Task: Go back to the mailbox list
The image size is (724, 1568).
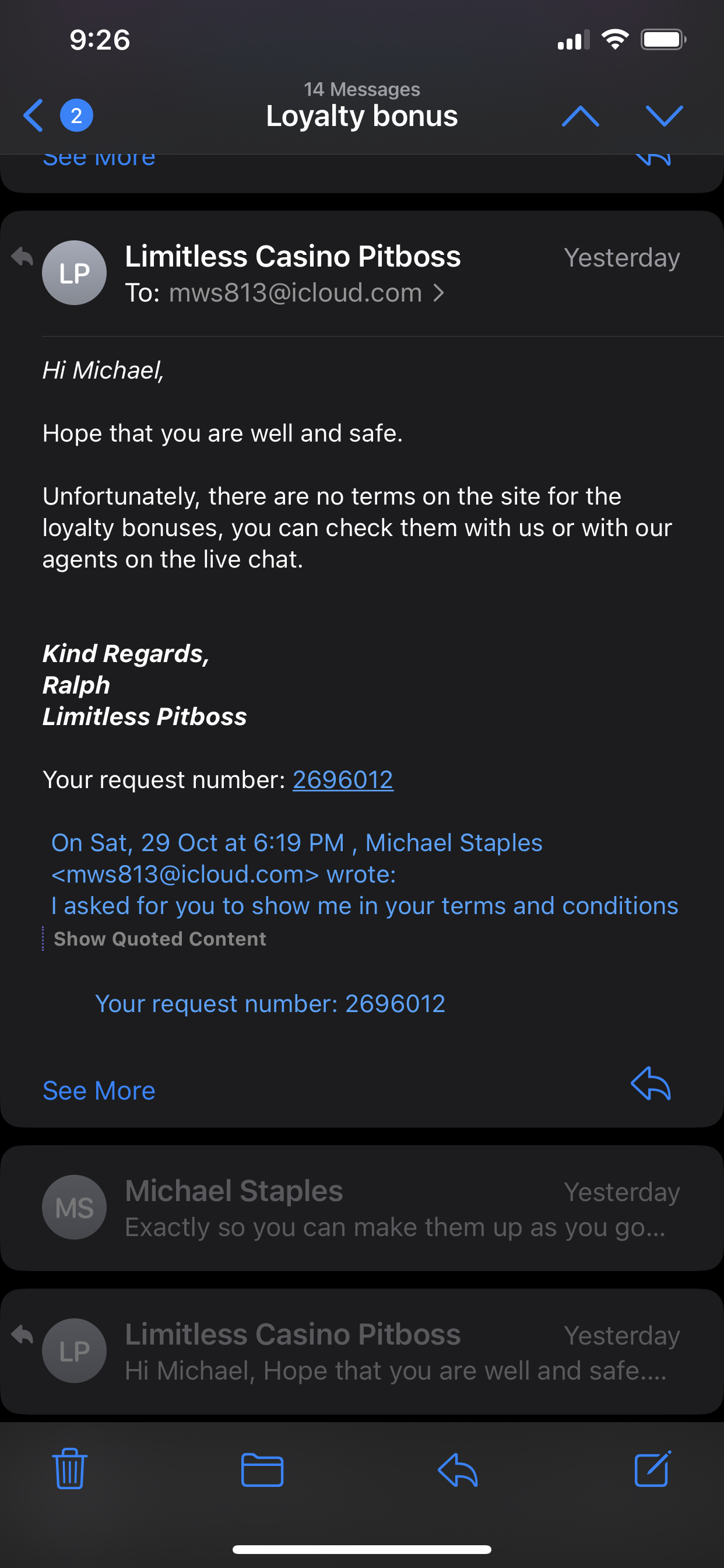Action: (x=34, y=116)
